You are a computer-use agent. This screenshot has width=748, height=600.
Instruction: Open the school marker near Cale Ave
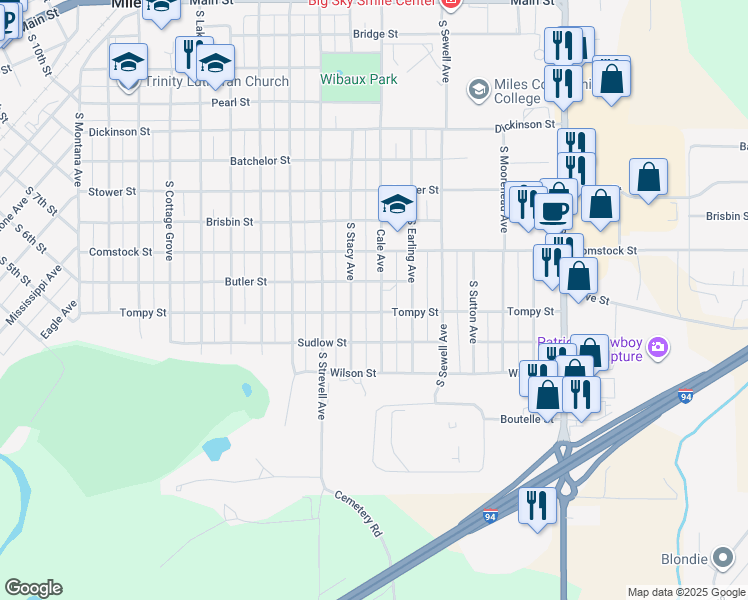(x=397, y=204)
